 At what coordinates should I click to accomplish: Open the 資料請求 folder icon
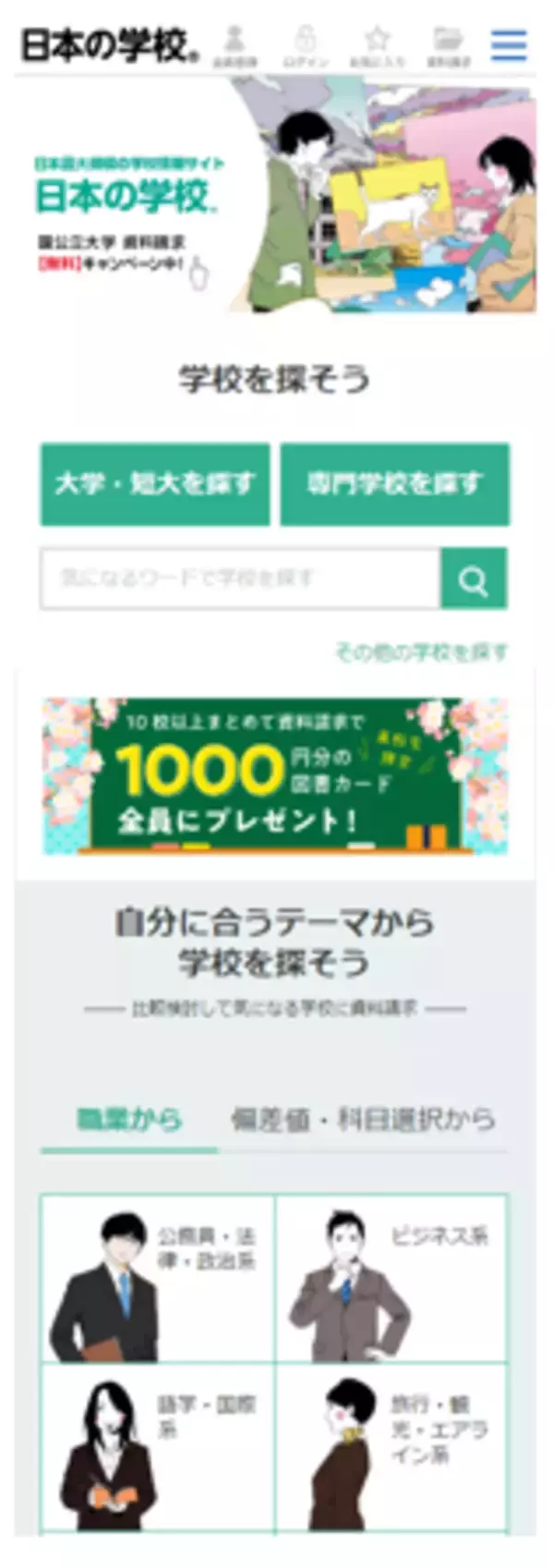pos(448,46)
